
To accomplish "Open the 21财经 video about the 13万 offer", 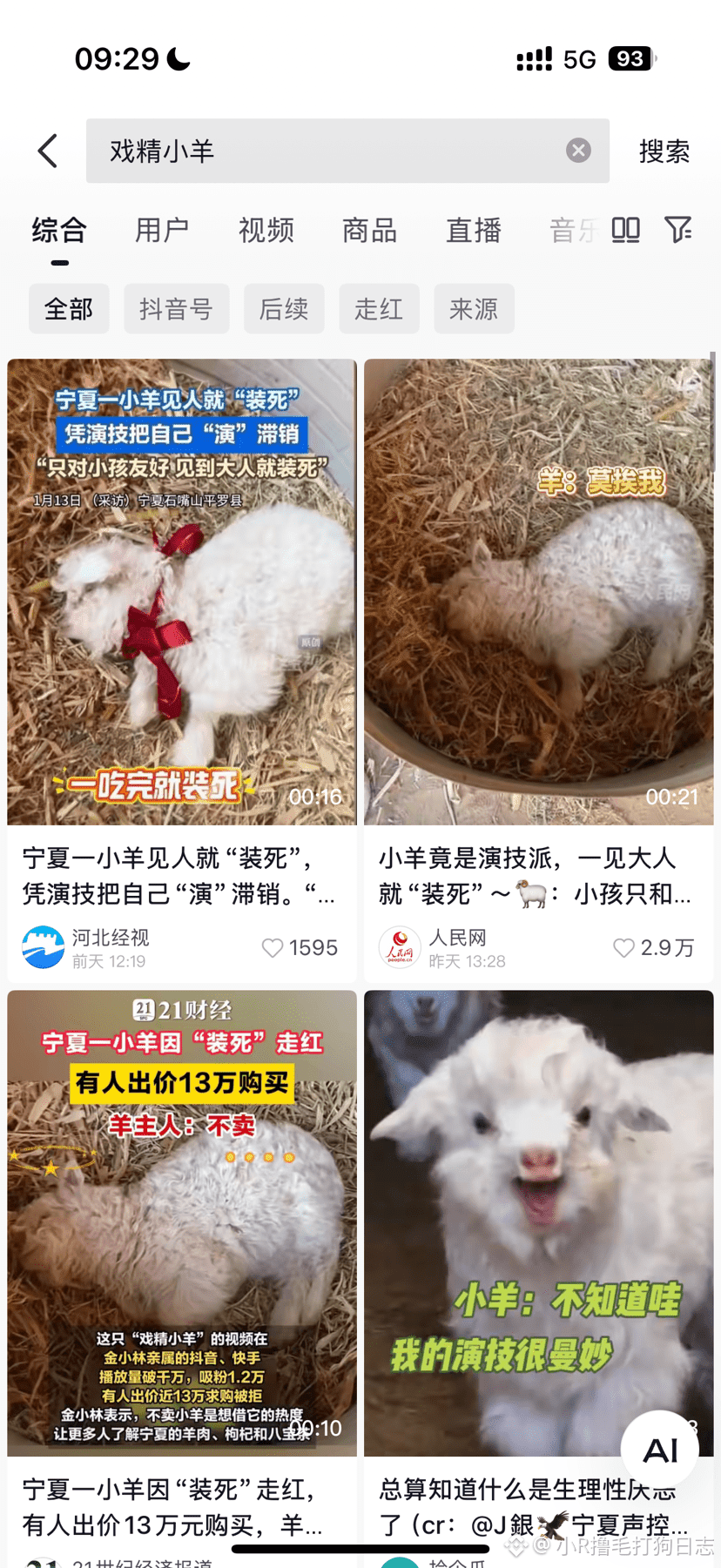I will pos(182,1223).
